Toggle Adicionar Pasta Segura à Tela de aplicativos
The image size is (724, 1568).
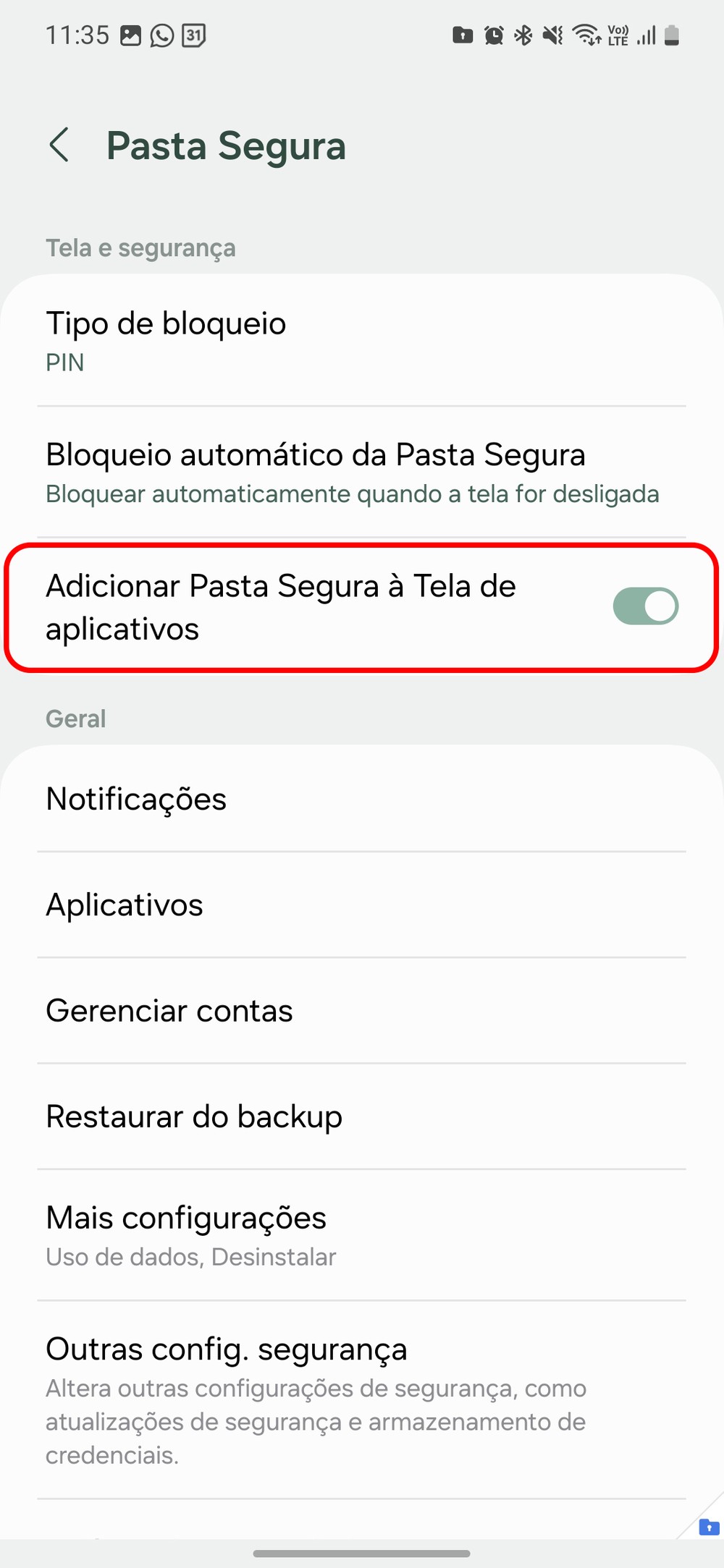point(645,606)
